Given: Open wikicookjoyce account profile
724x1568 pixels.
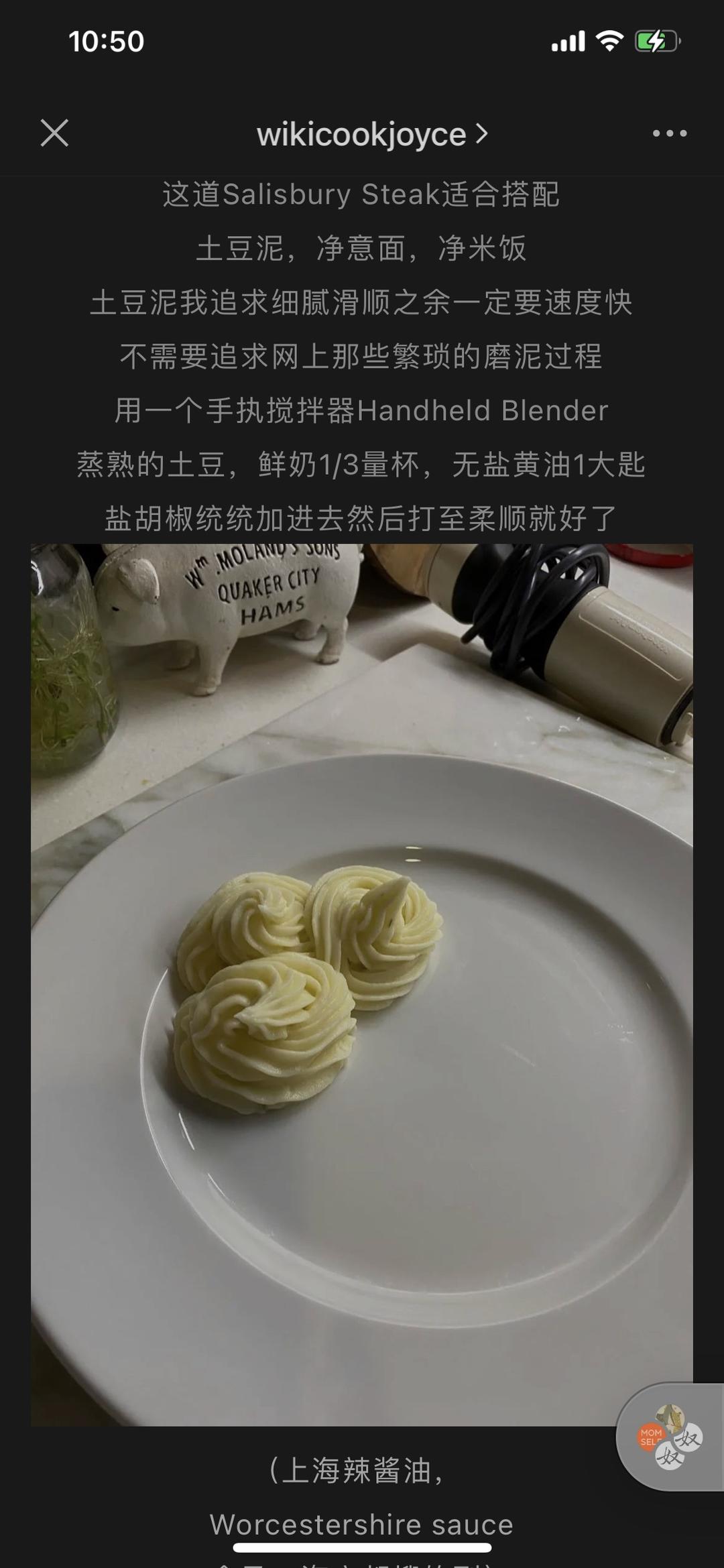Looking at the screenshot, I should point(371,134).
